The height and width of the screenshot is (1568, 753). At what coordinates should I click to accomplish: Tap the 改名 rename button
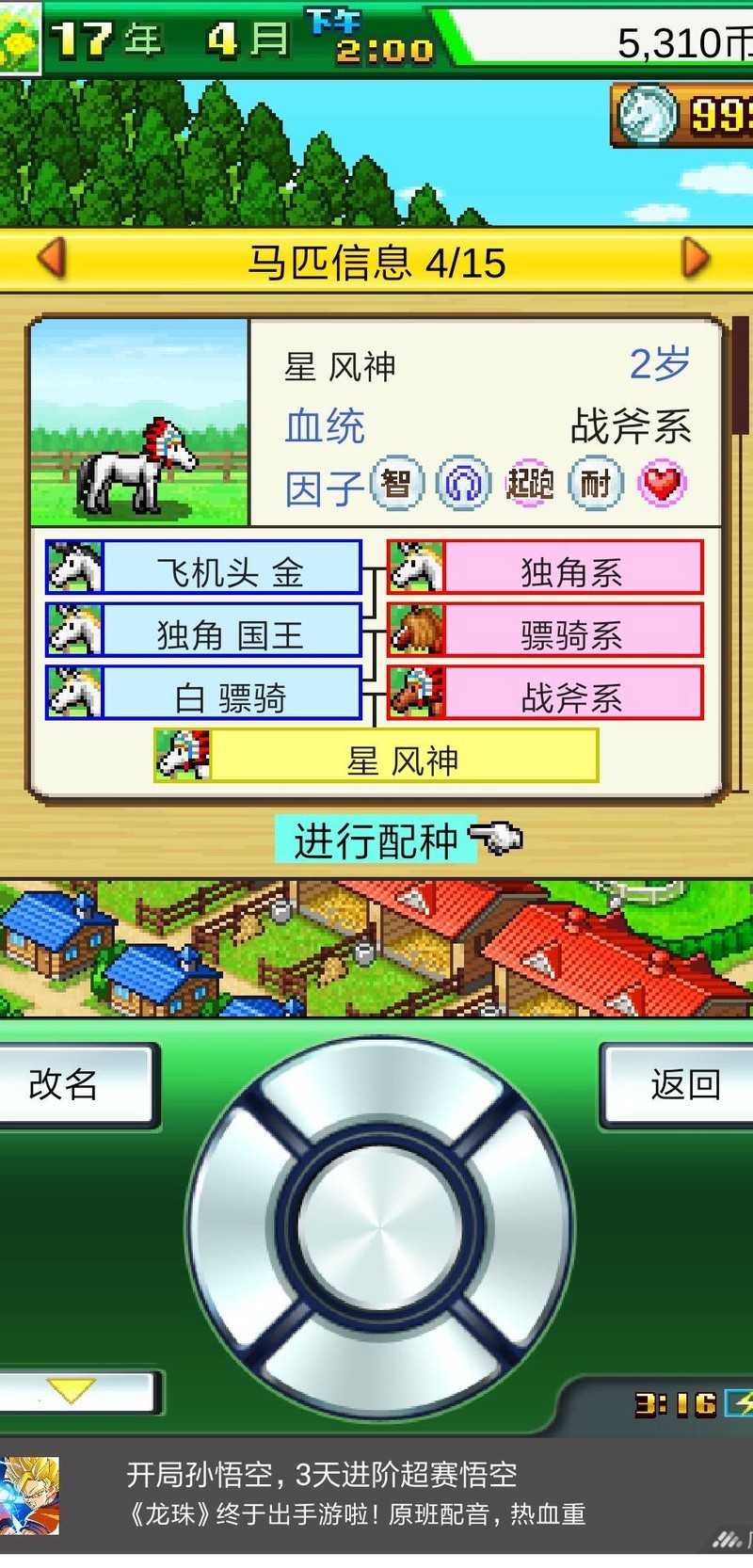pyautogui.click(x=66, y=1084)
